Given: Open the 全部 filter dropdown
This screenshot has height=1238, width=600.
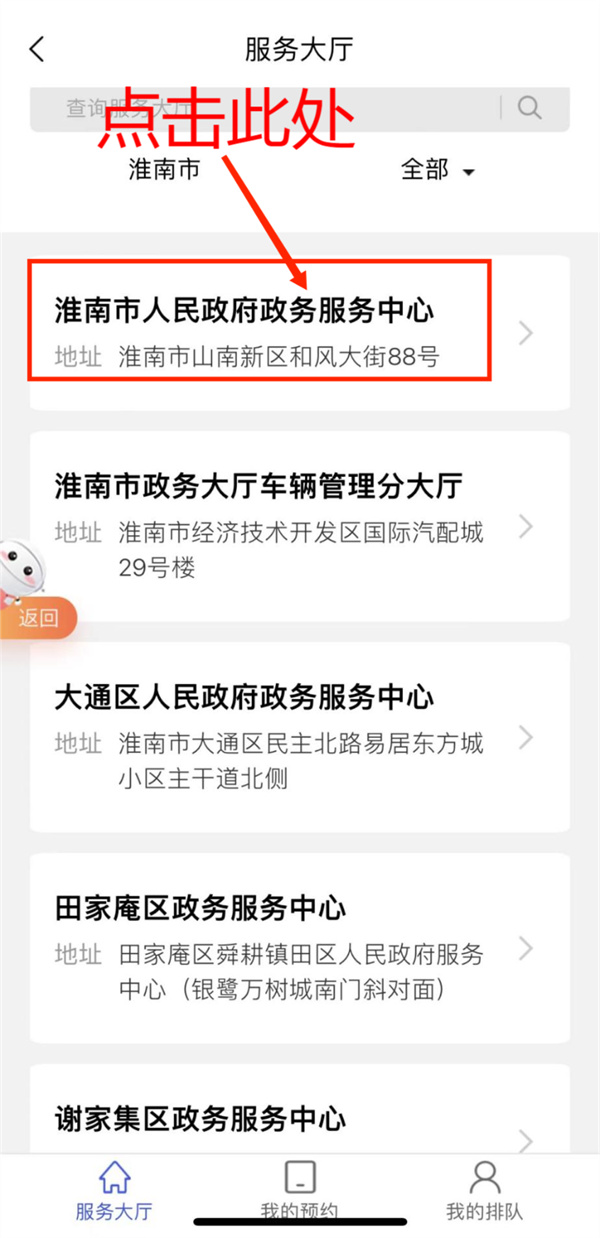Looking at the screenshot, I should click(437, 170).
